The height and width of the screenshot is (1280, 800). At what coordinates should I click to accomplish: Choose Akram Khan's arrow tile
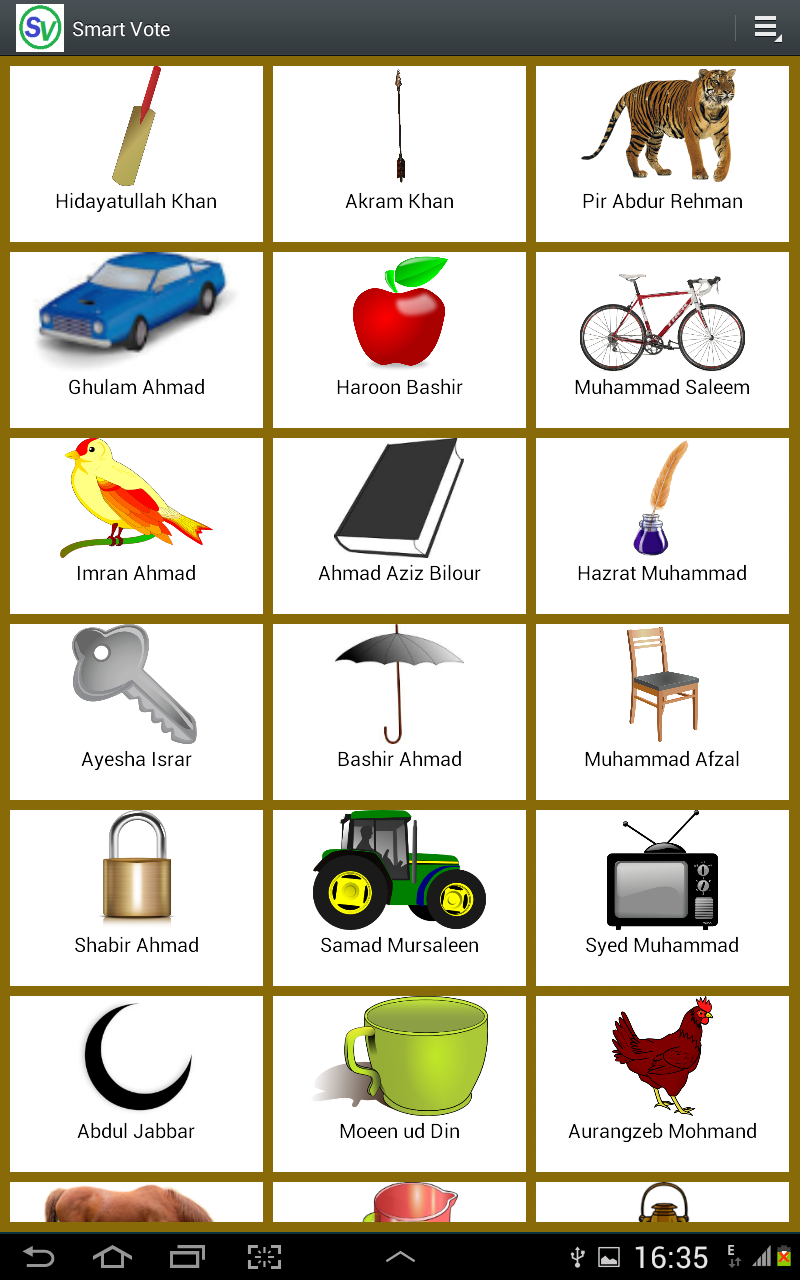click(x=399, y=153)
